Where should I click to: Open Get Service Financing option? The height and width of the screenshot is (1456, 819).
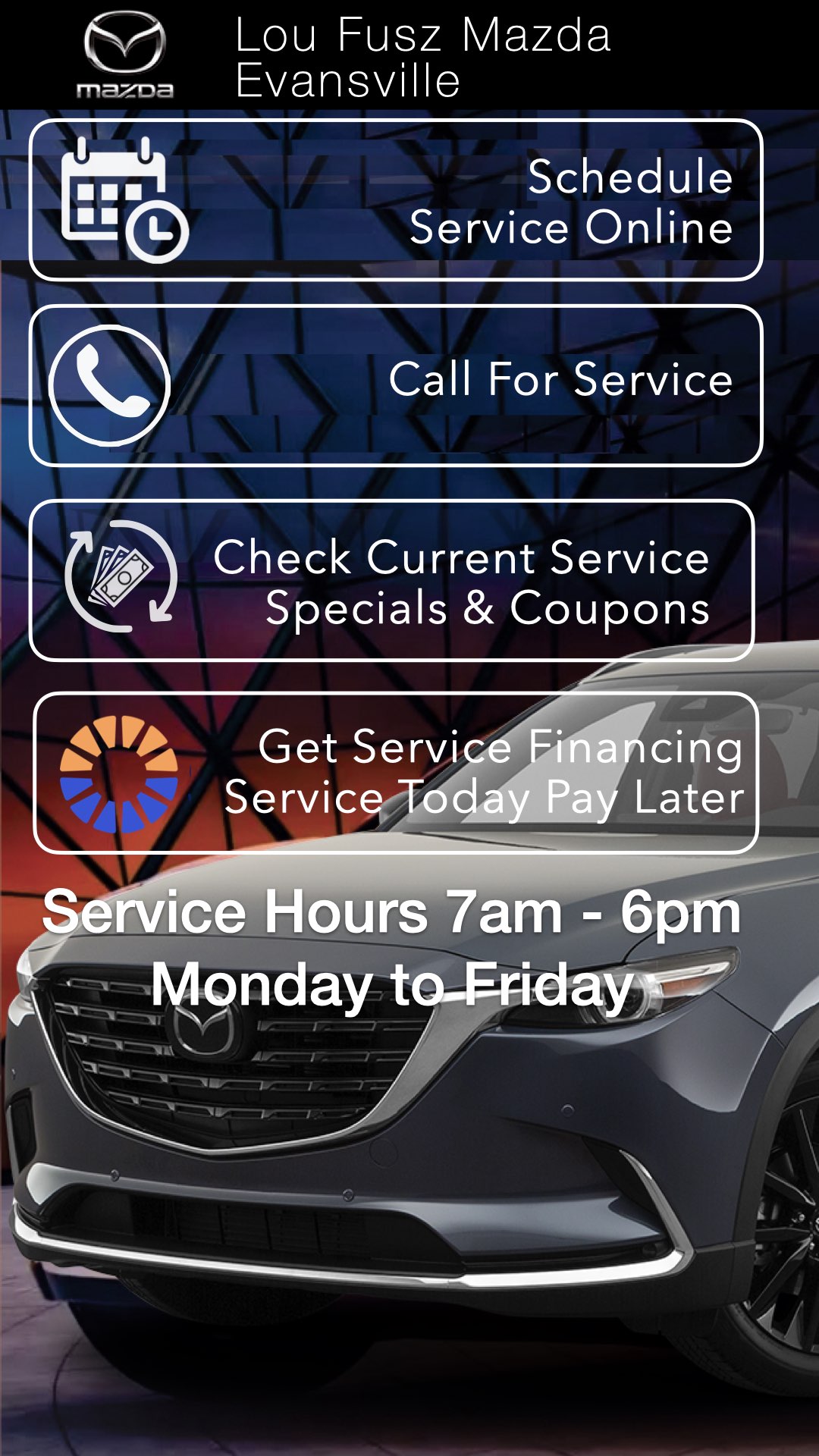(396, 772)
